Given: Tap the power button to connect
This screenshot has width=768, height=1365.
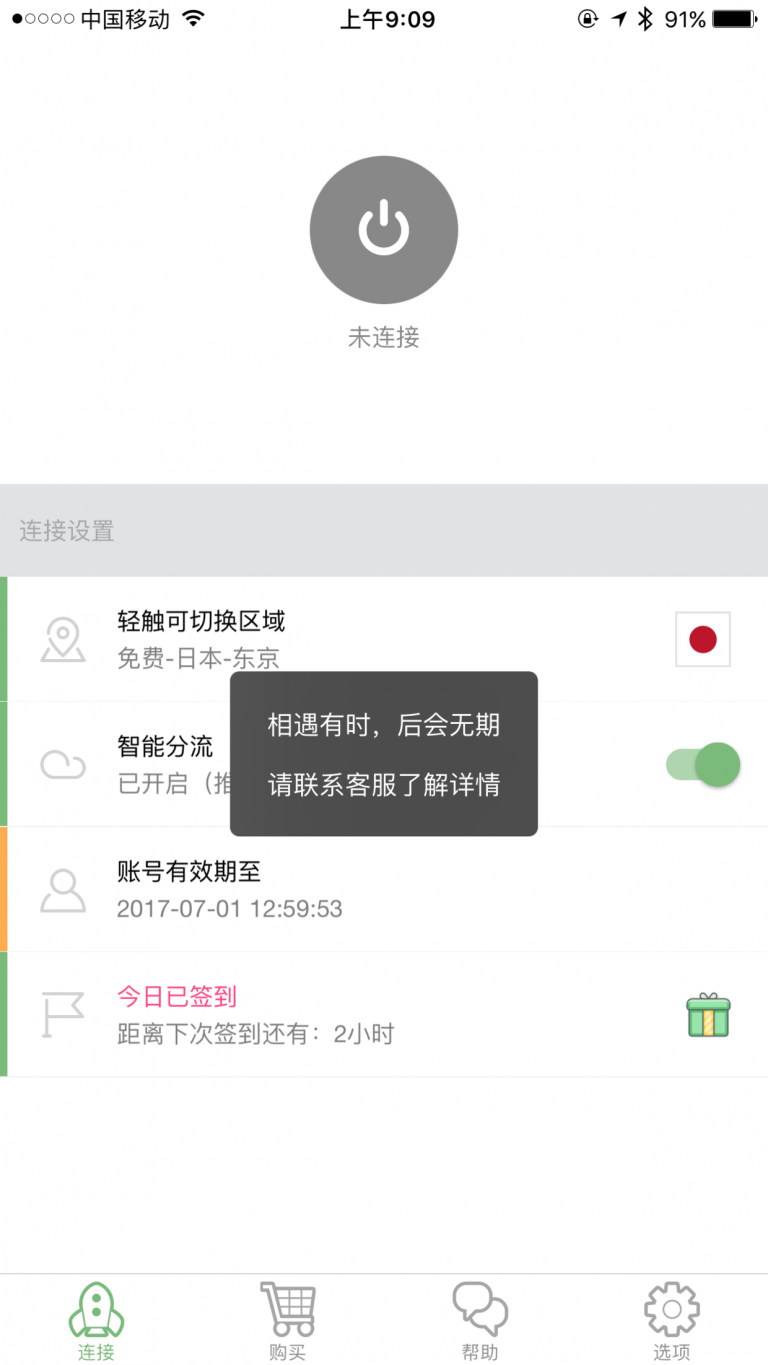Looking at the screenshot, I should tap(384, 230).
